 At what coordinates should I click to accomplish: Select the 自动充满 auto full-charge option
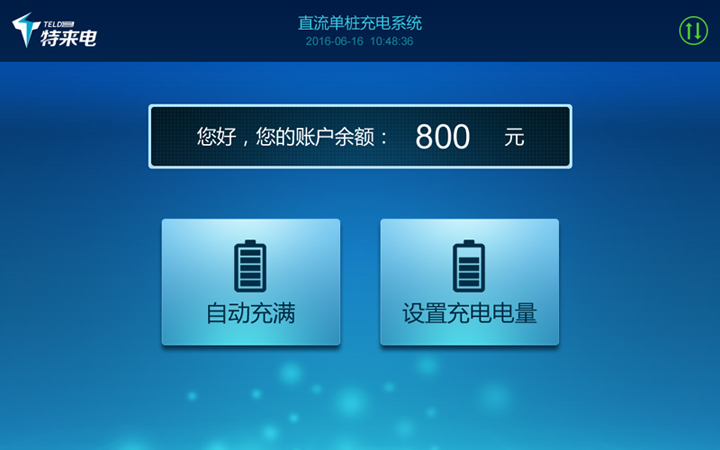pos(251,282)
